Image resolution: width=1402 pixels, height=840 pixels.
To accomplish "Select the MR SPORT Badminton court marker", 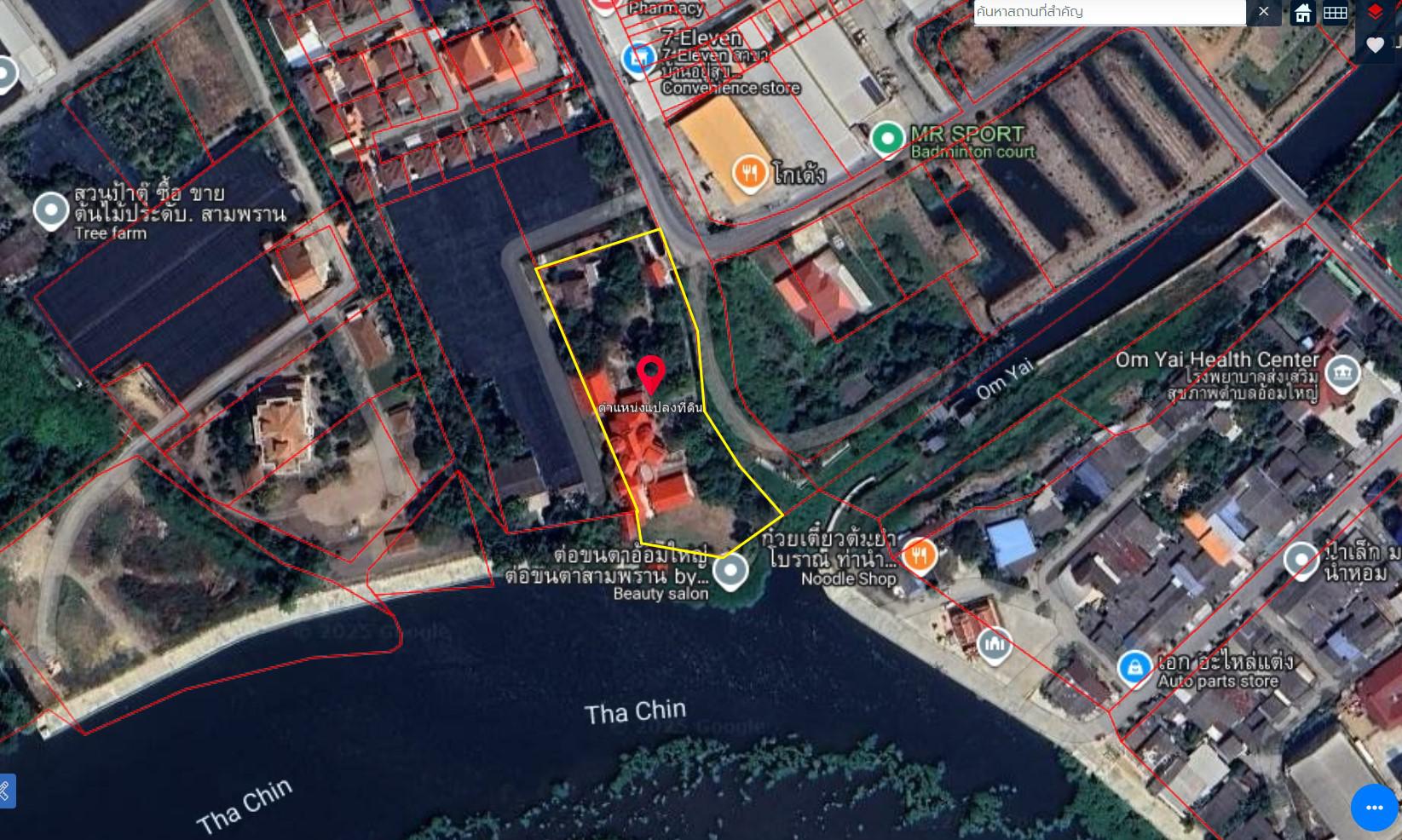I will point(887,138).
